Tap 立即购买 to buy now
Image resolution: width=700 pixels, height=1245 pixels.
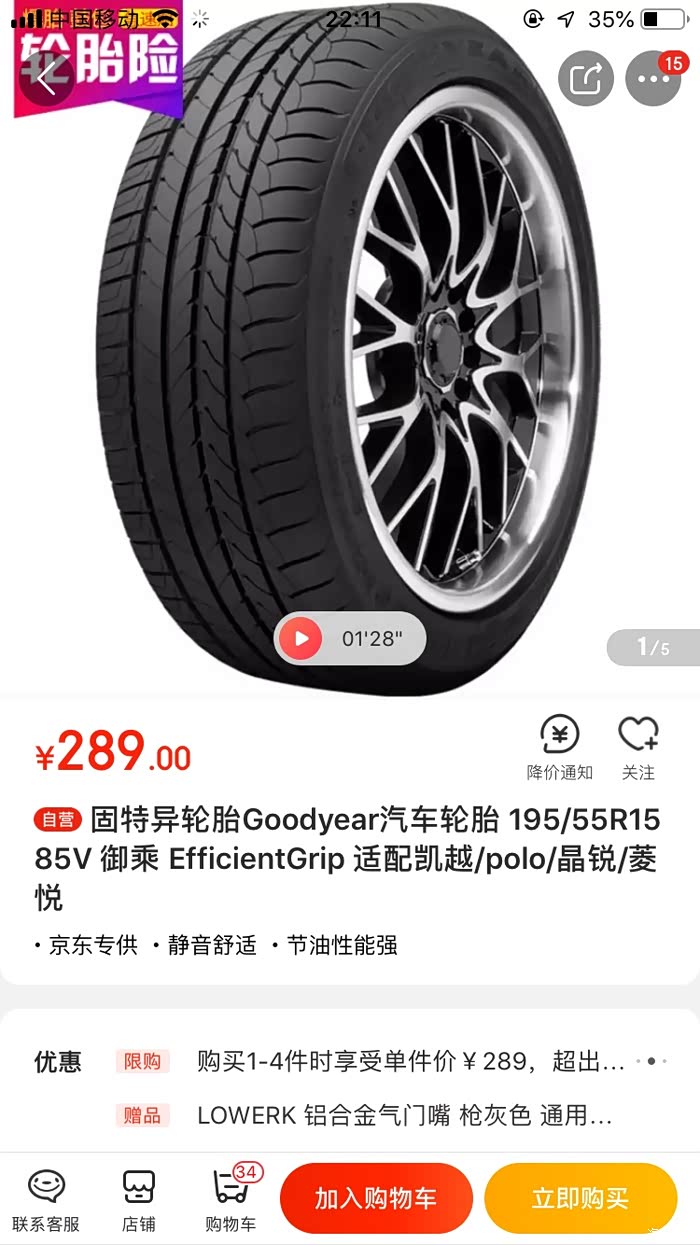click(x=580, y=1198)
